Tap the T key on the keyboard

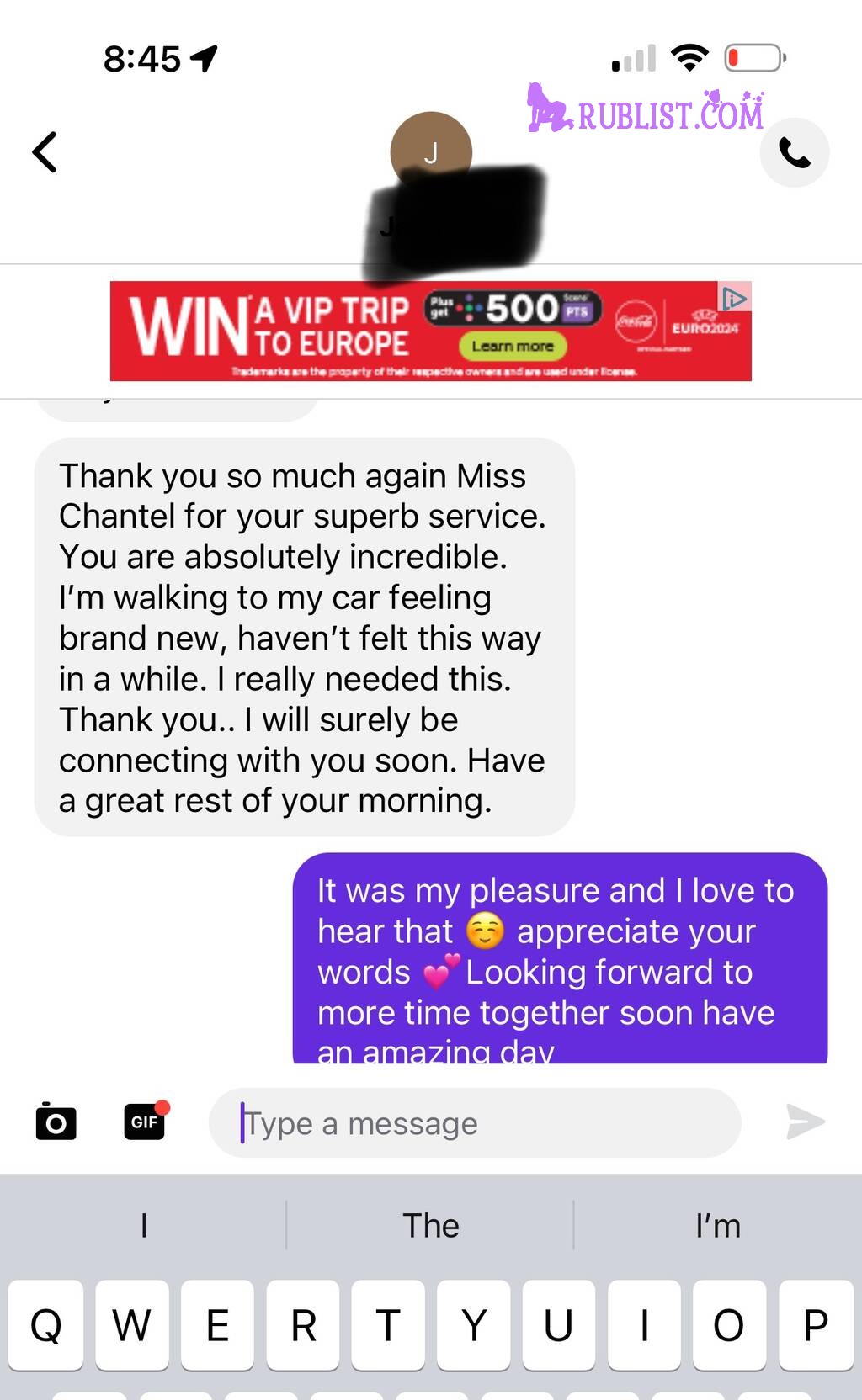388,1325
